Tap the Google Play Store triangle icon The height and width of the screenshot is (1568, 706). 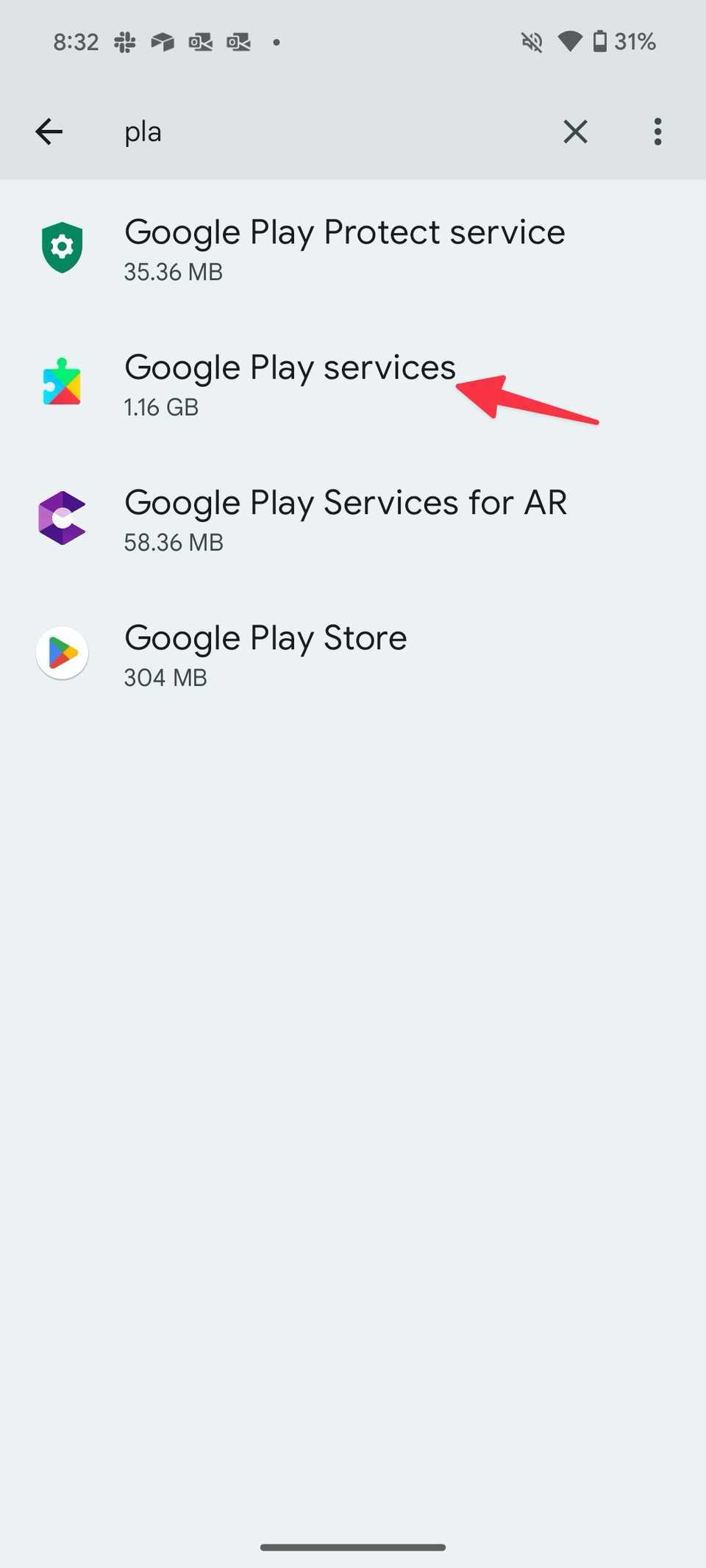[x=62, y=653]
